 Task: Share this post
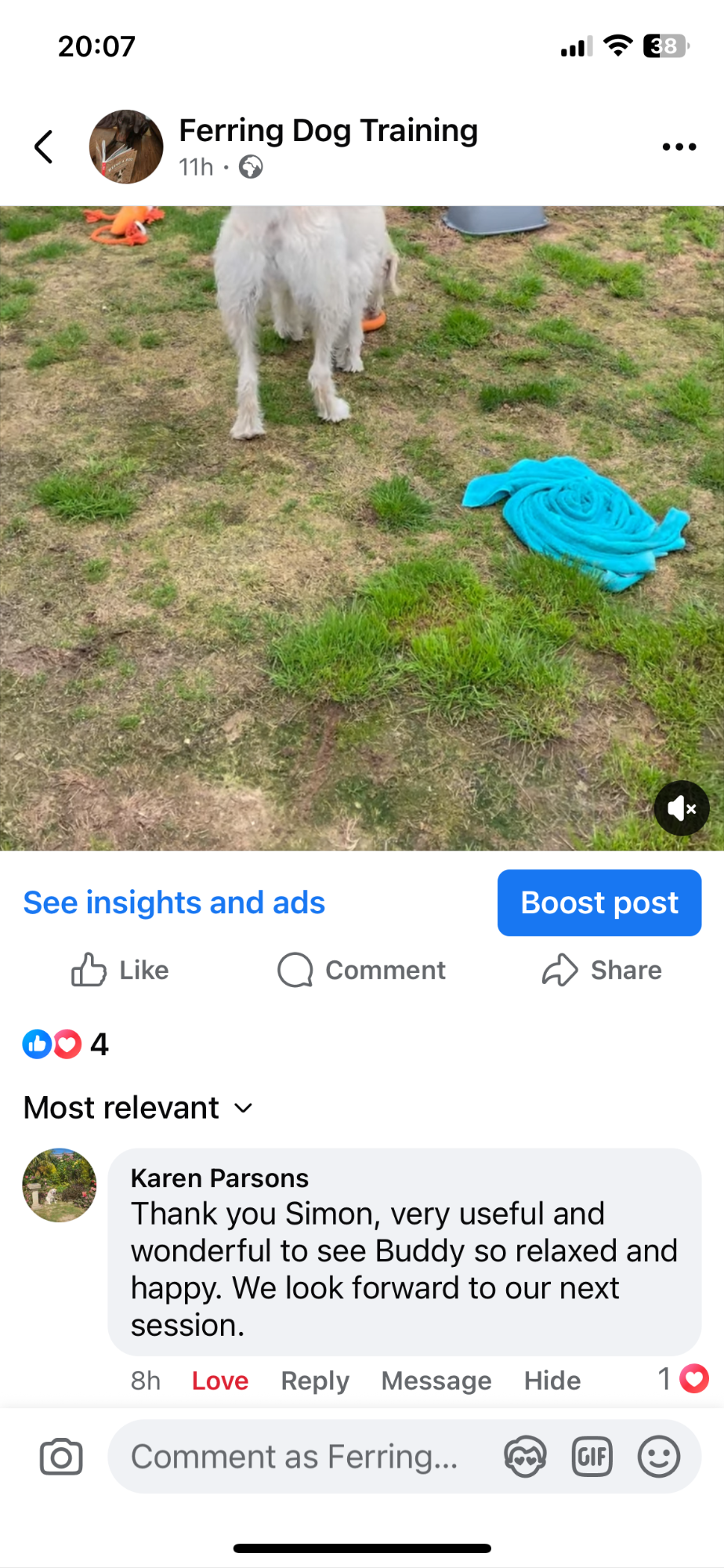pos(602,970)
